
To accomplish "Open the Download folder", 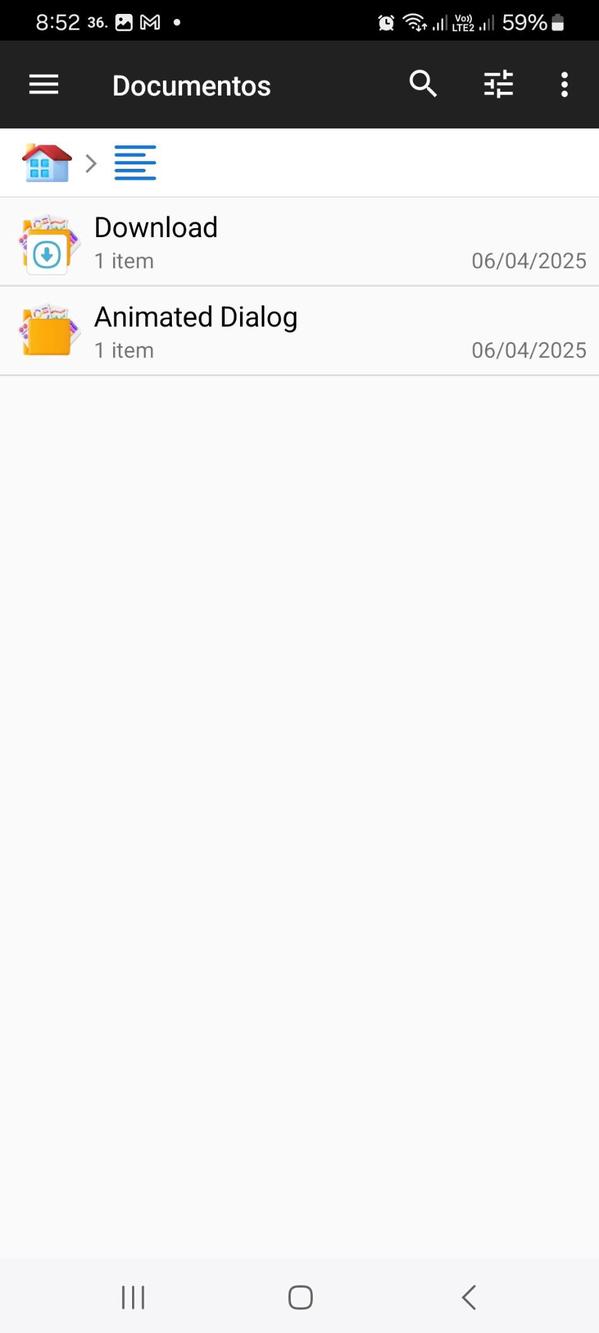I will [x=299, y=242].
